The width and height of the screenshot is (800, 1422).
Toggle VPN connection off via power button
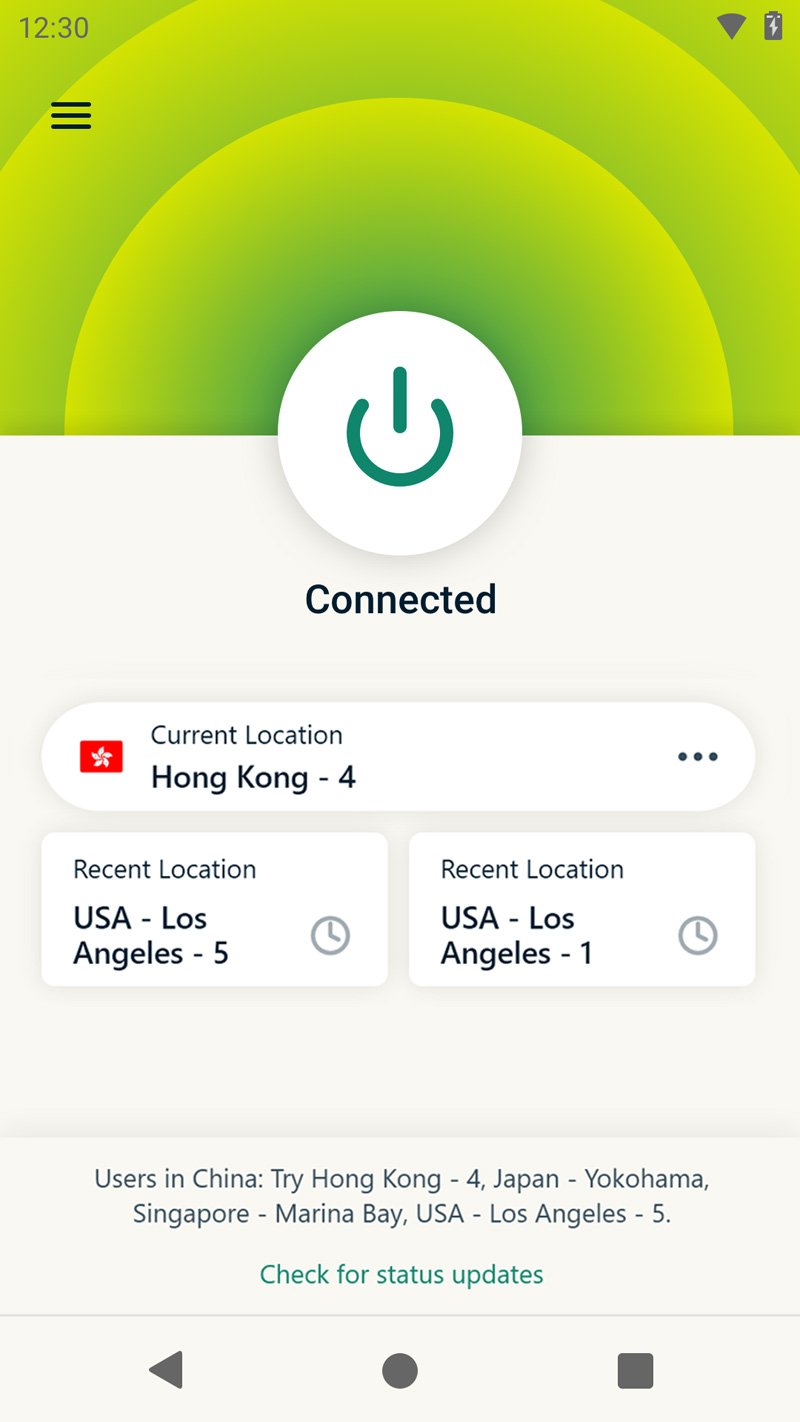[x=400, y=432]
